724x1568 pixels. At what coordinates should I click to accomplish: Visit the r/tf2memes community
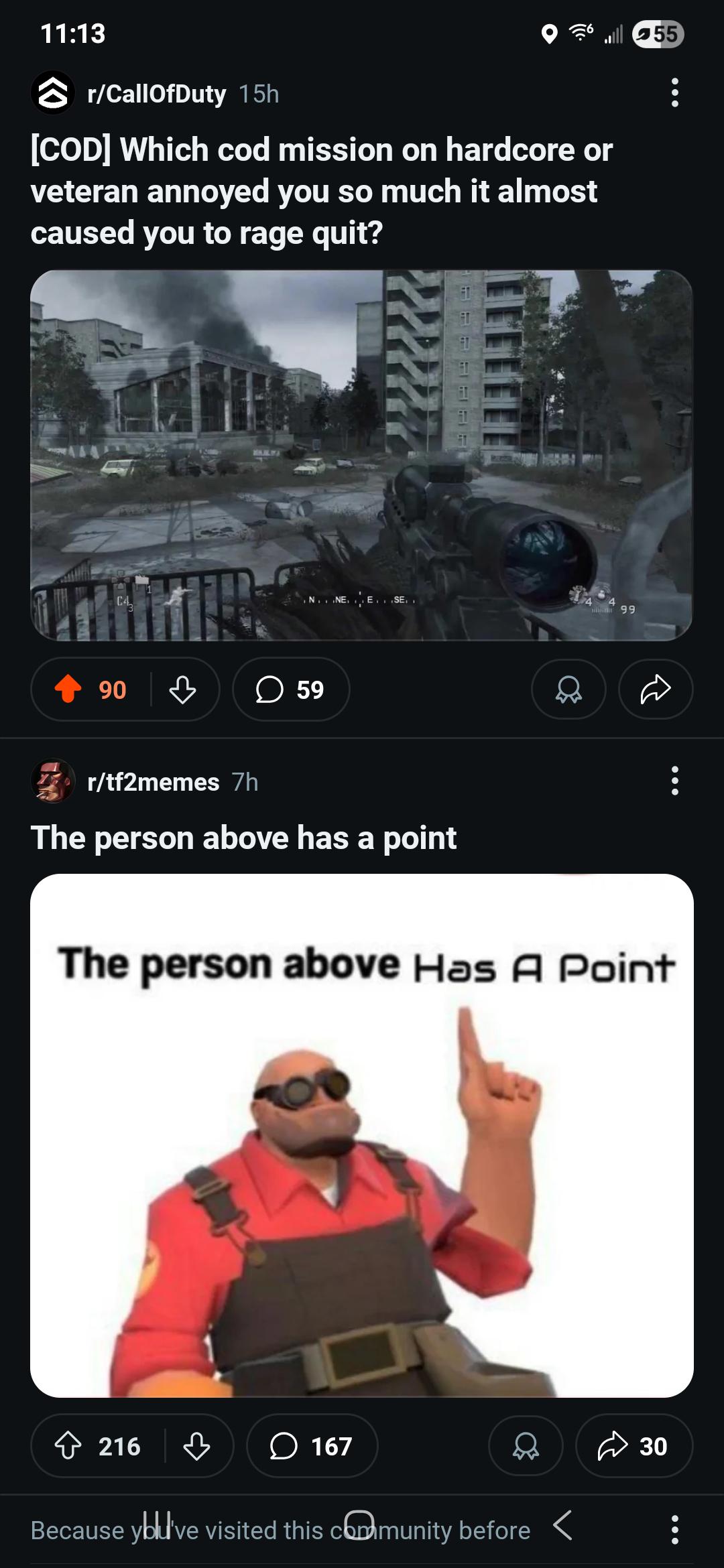coord(154,782)
